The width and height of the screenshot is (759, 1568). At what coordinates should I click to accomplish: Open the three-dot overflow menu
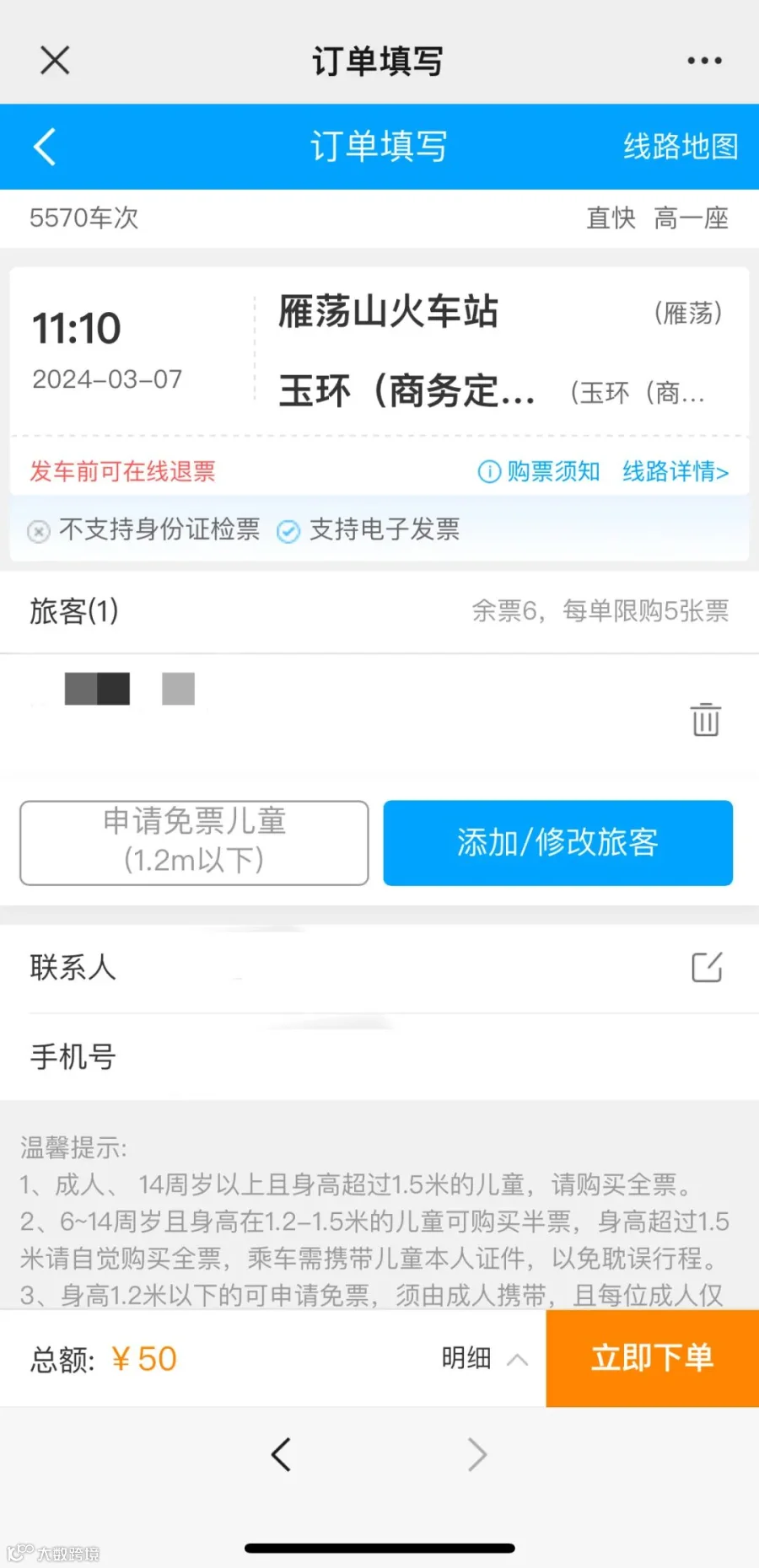704,61
